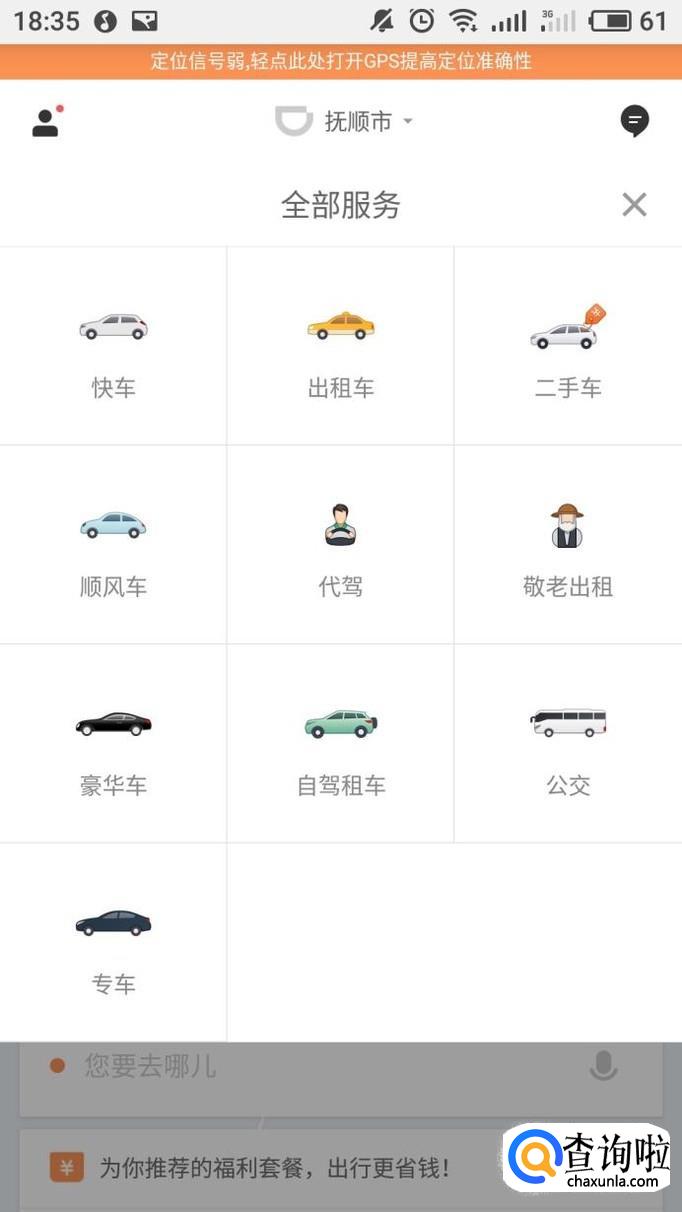Open the messages icon
Viewport: 682px width, 1212px height.
click(x=634, y=122)
